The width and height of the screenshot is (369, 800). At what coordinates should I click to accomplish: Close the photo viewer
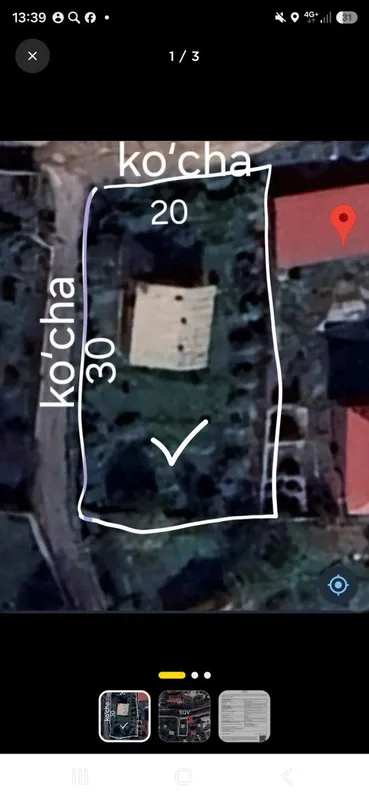(x=32, y=56)
